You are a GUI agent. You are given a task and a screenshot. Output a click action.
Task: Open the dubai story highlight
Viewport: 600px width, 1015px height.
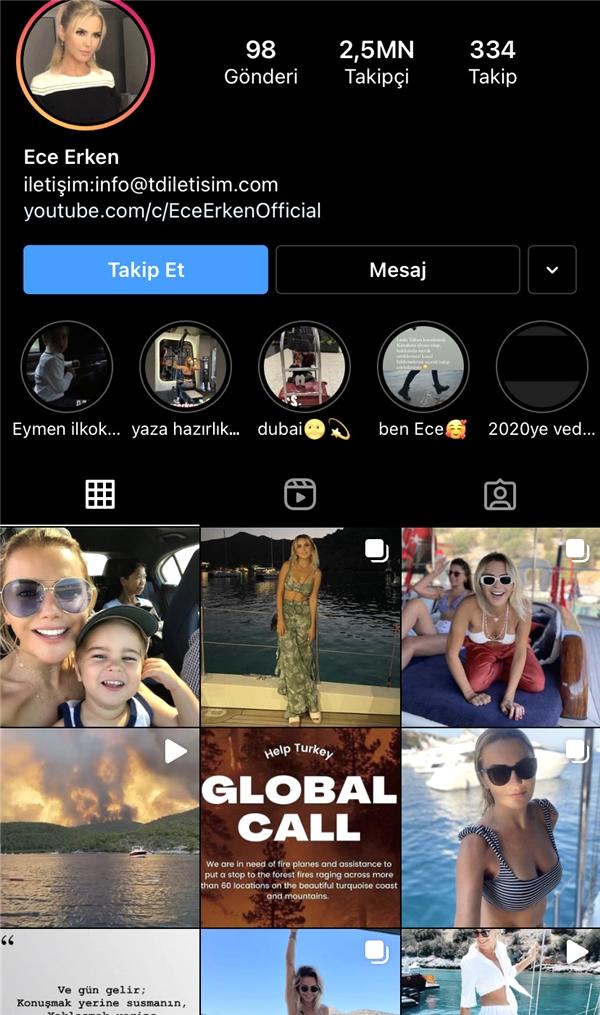[x=304, y=367]
